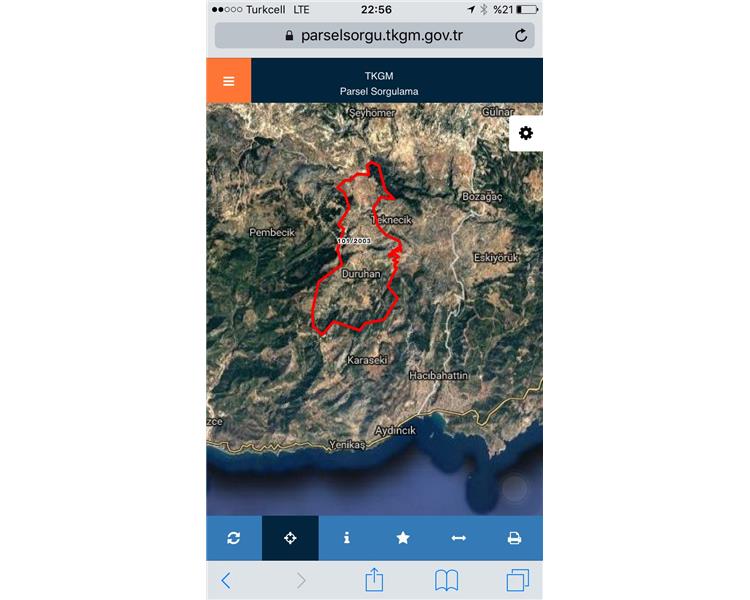Reload the page in Safari address bar
750x600 pixels.
(x=520, y=35)
